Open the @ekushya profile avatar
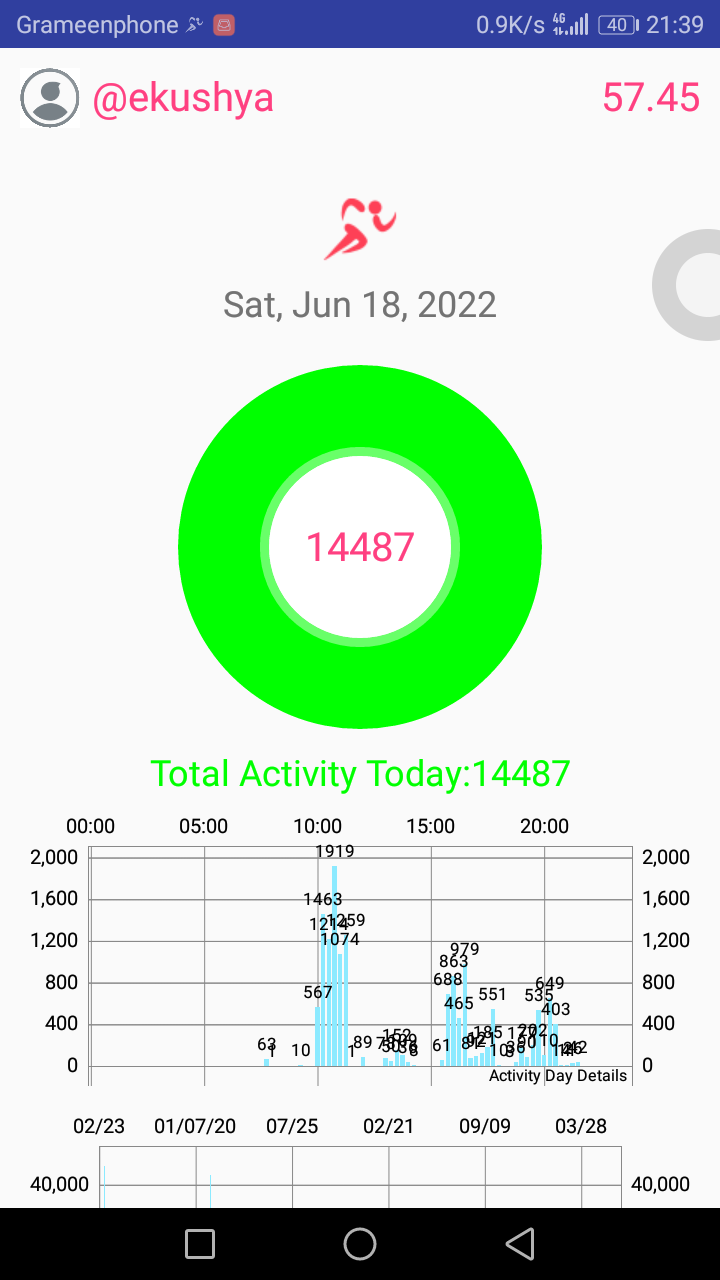The image size is (720, 1280). click(x=50, y=98)
